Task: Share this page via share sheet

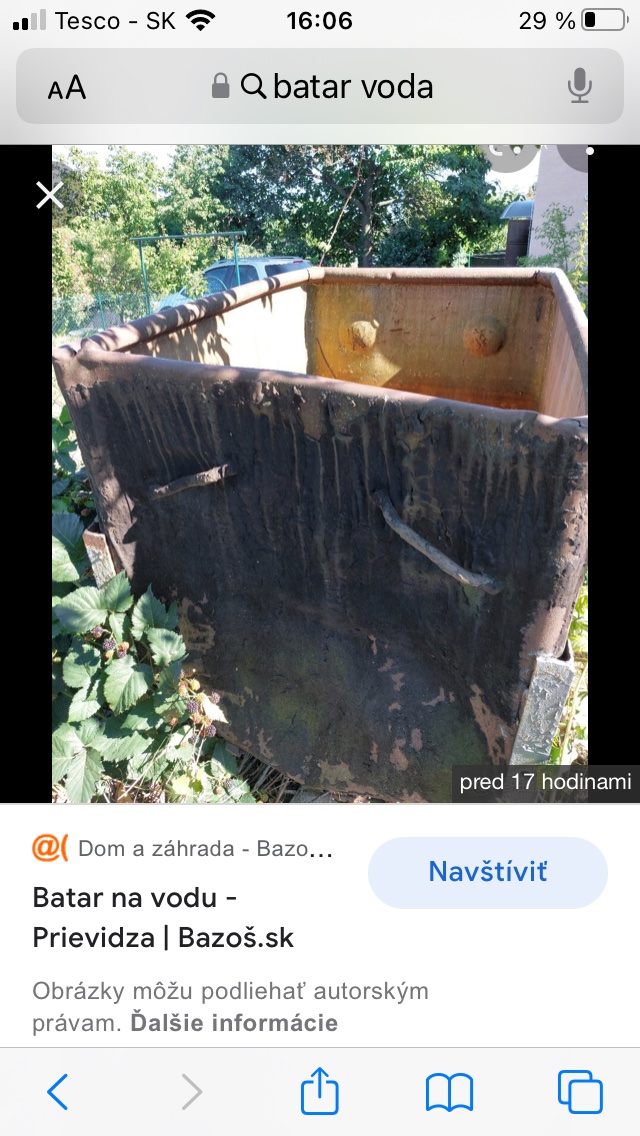Action: (319, 1091)
